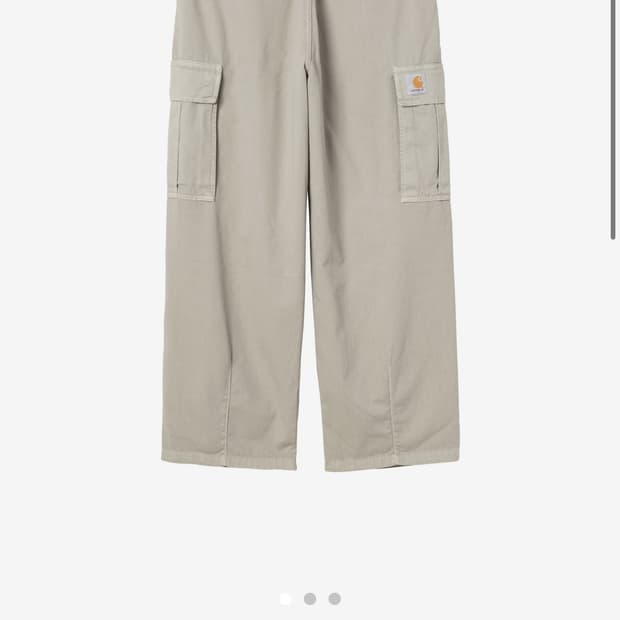Select the second carousel page dot
The height and width of the screenshot is (620, 620).
coord(310,599)
